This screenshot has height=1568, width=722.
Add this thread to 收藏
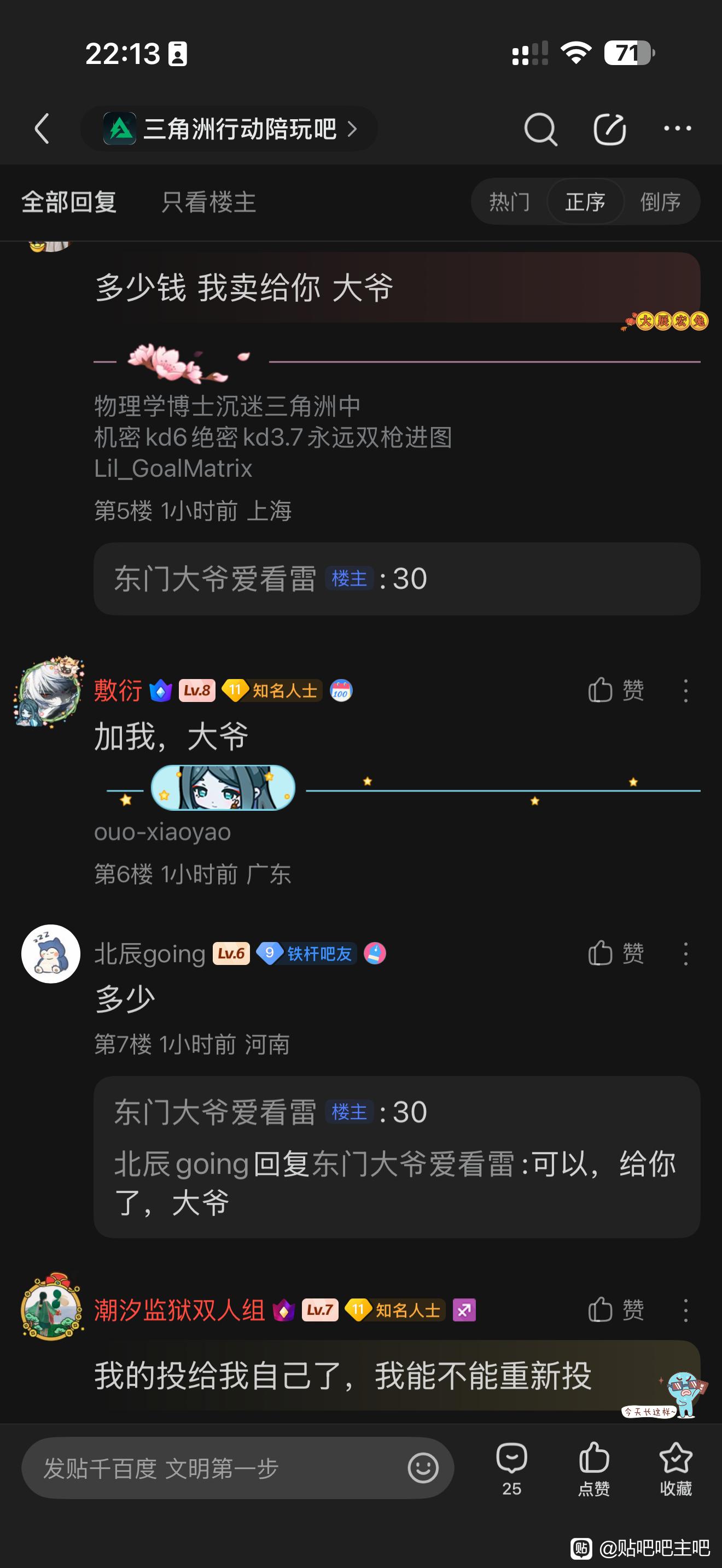point(676,1468)
